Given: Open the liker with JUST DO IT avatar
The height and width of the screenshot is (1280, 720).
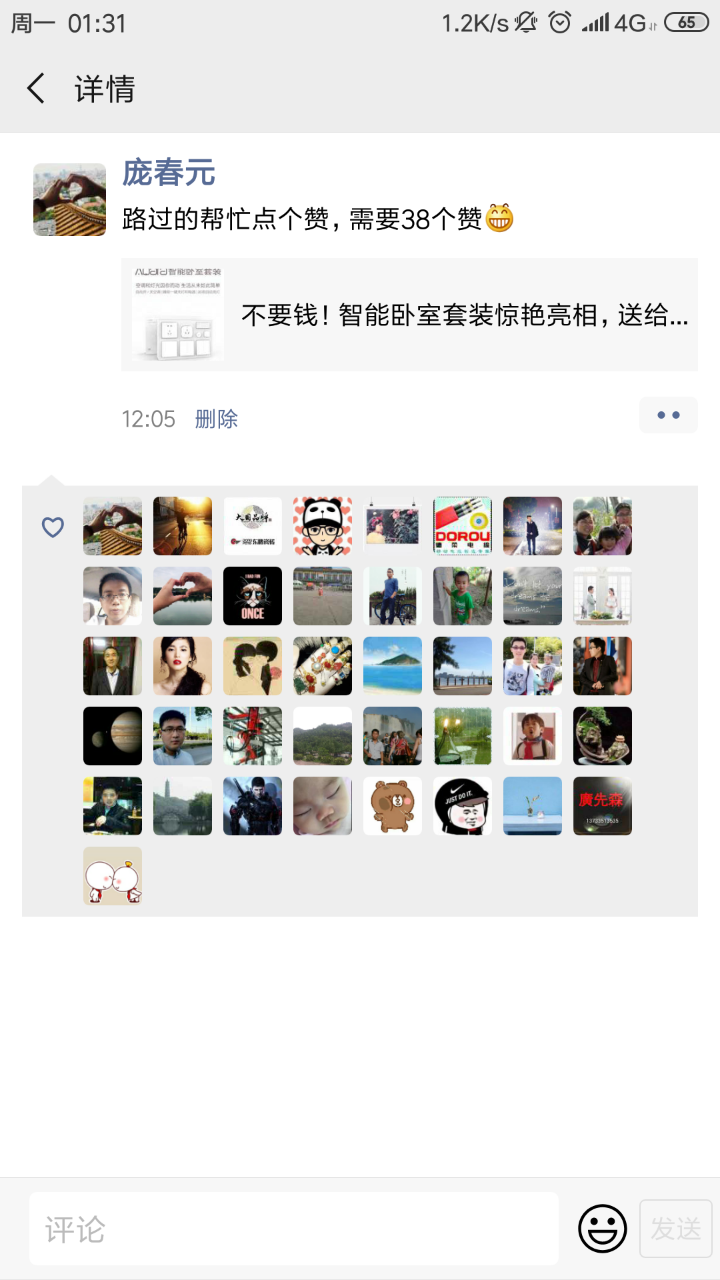Looking at the screenshot, I should point(462,806).
